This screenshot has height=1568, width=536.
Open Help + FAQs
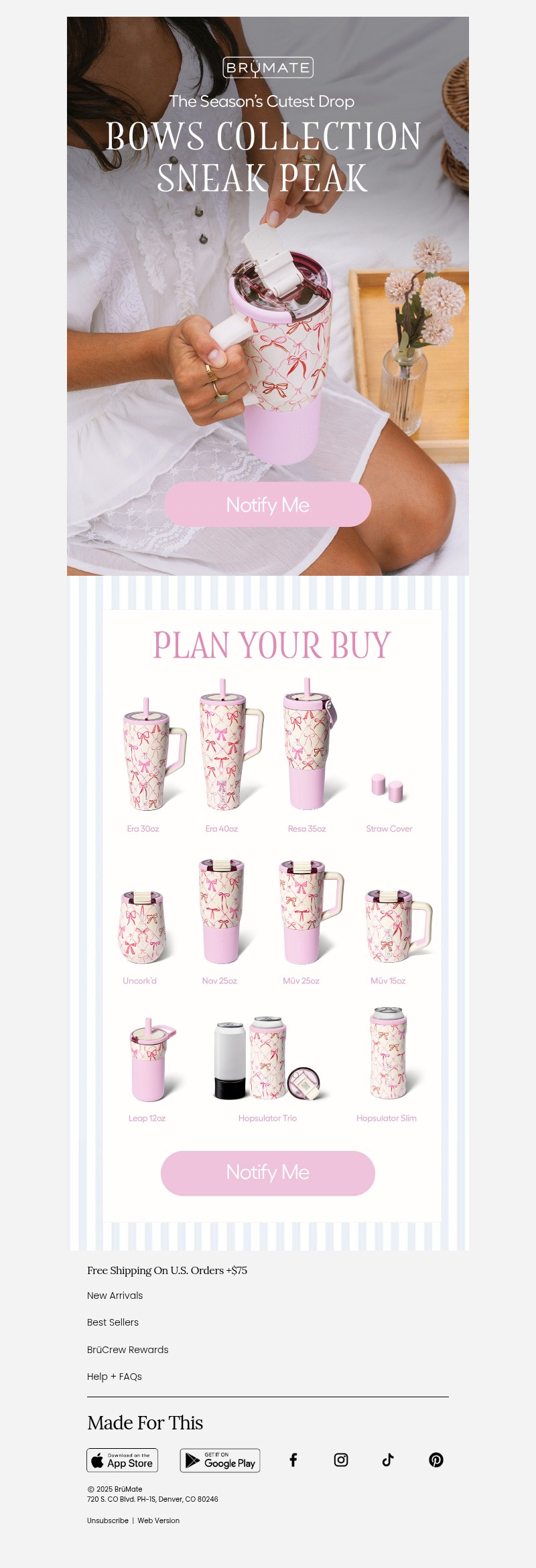pyautogui.click(x=115, y=1377)
